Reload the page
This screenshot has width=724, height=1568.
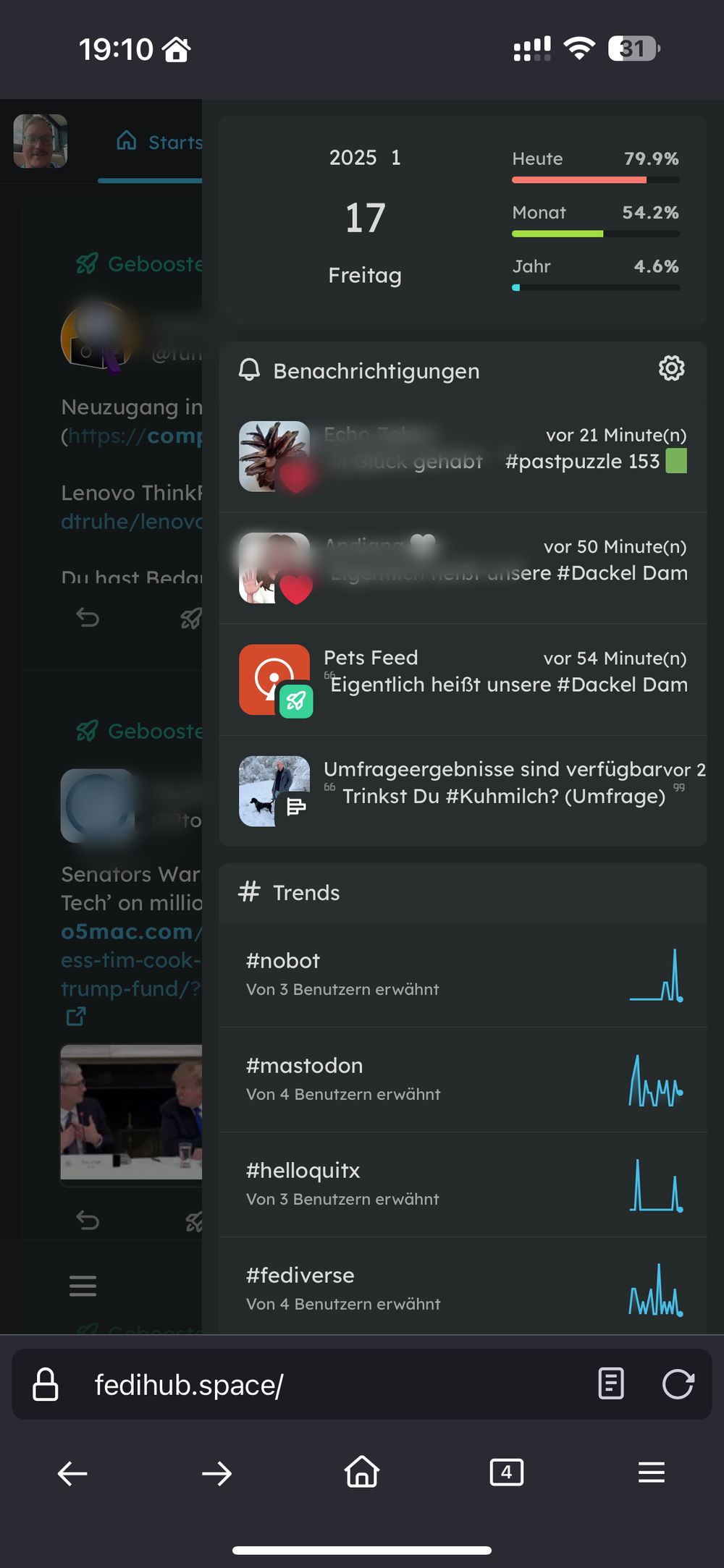(678, 1384)
